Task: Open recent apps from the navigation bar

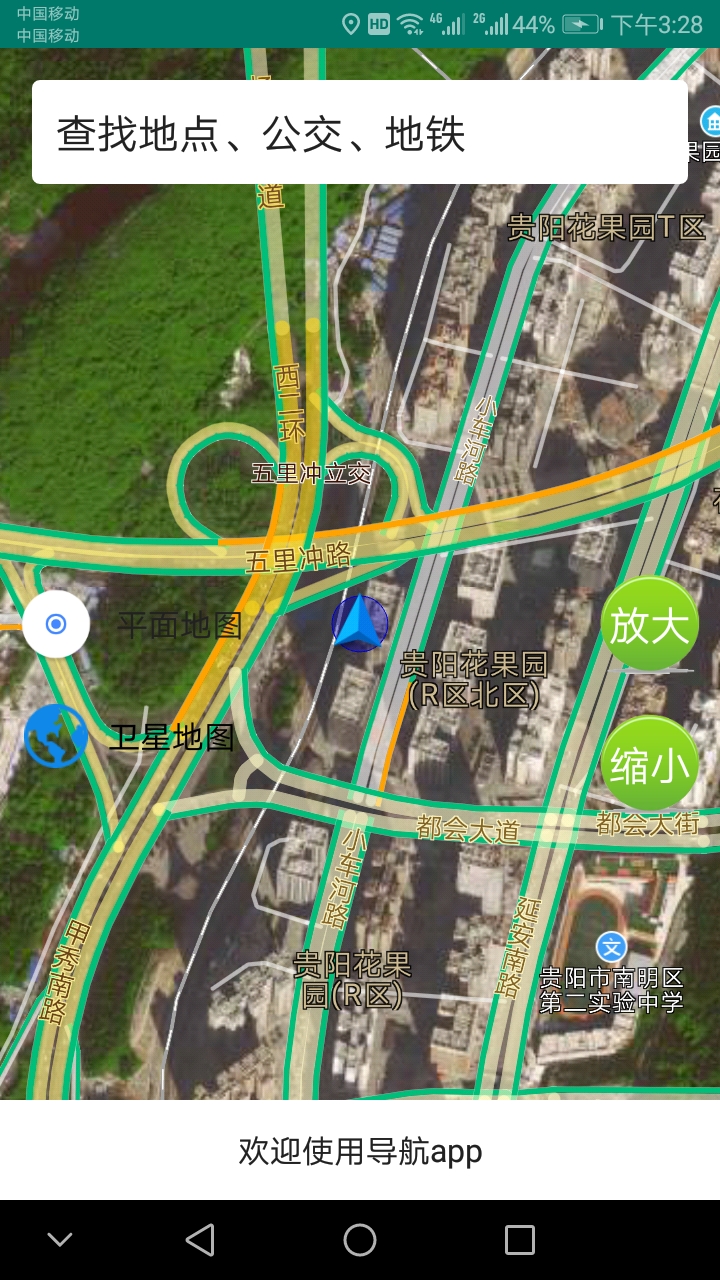Action: 520,1240
